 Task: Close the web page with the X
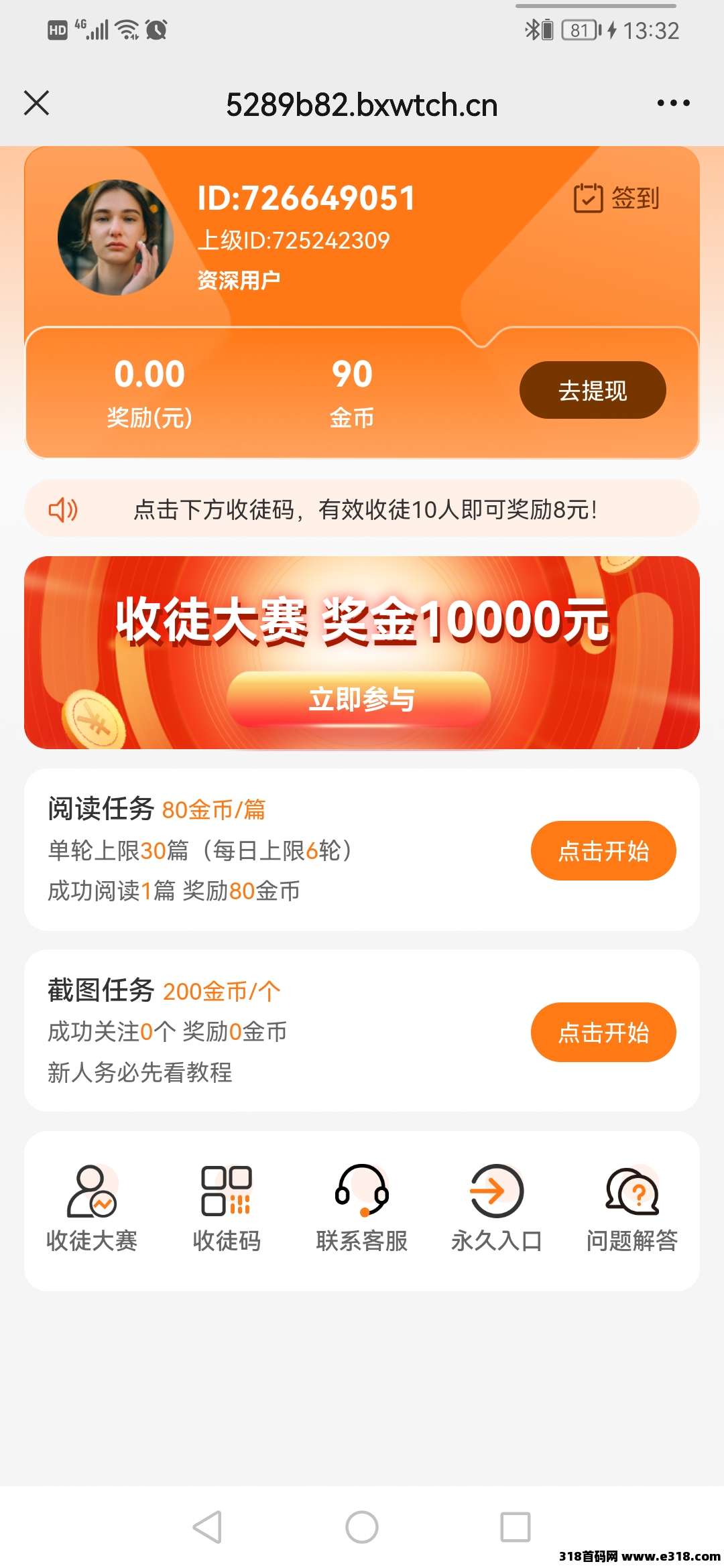coord(37,103)
